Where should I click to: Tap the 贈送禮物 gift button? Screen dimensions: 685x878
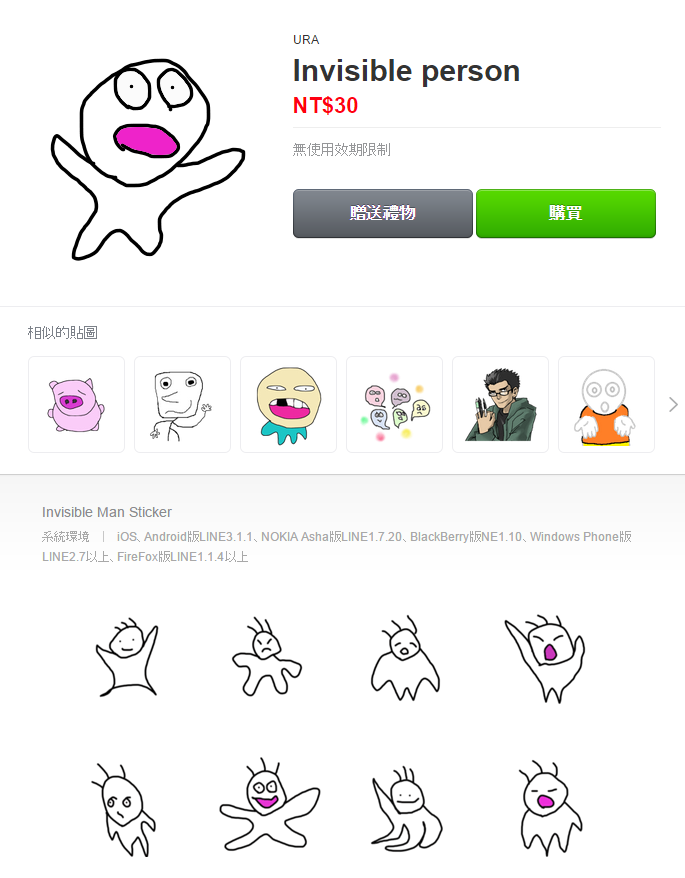coord(382,213)
